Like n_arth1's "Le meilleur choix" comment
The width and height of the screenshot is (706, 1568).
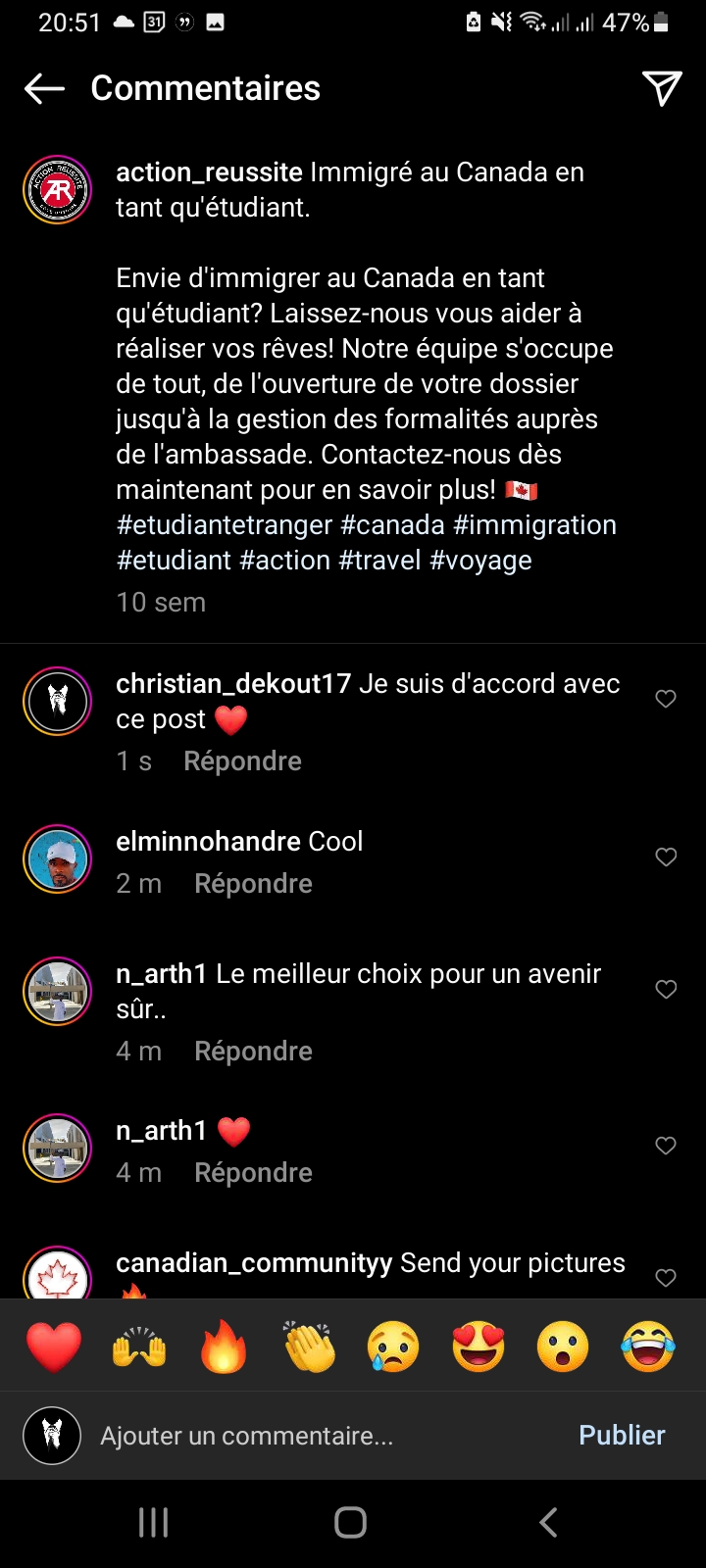(666, 989)
